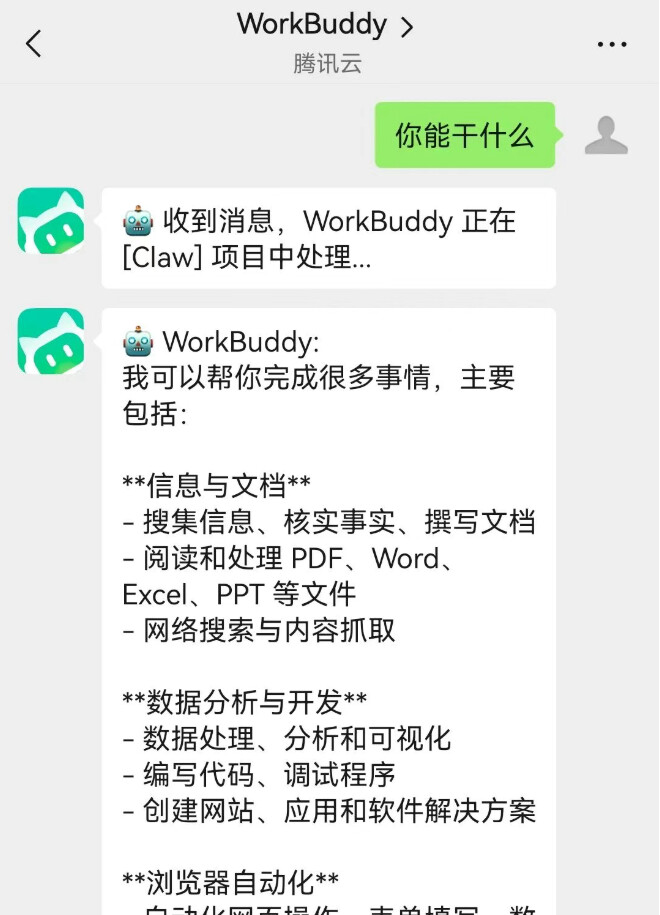Go back using the header arrow
660x915 pixels.
(x=34, y=43)
